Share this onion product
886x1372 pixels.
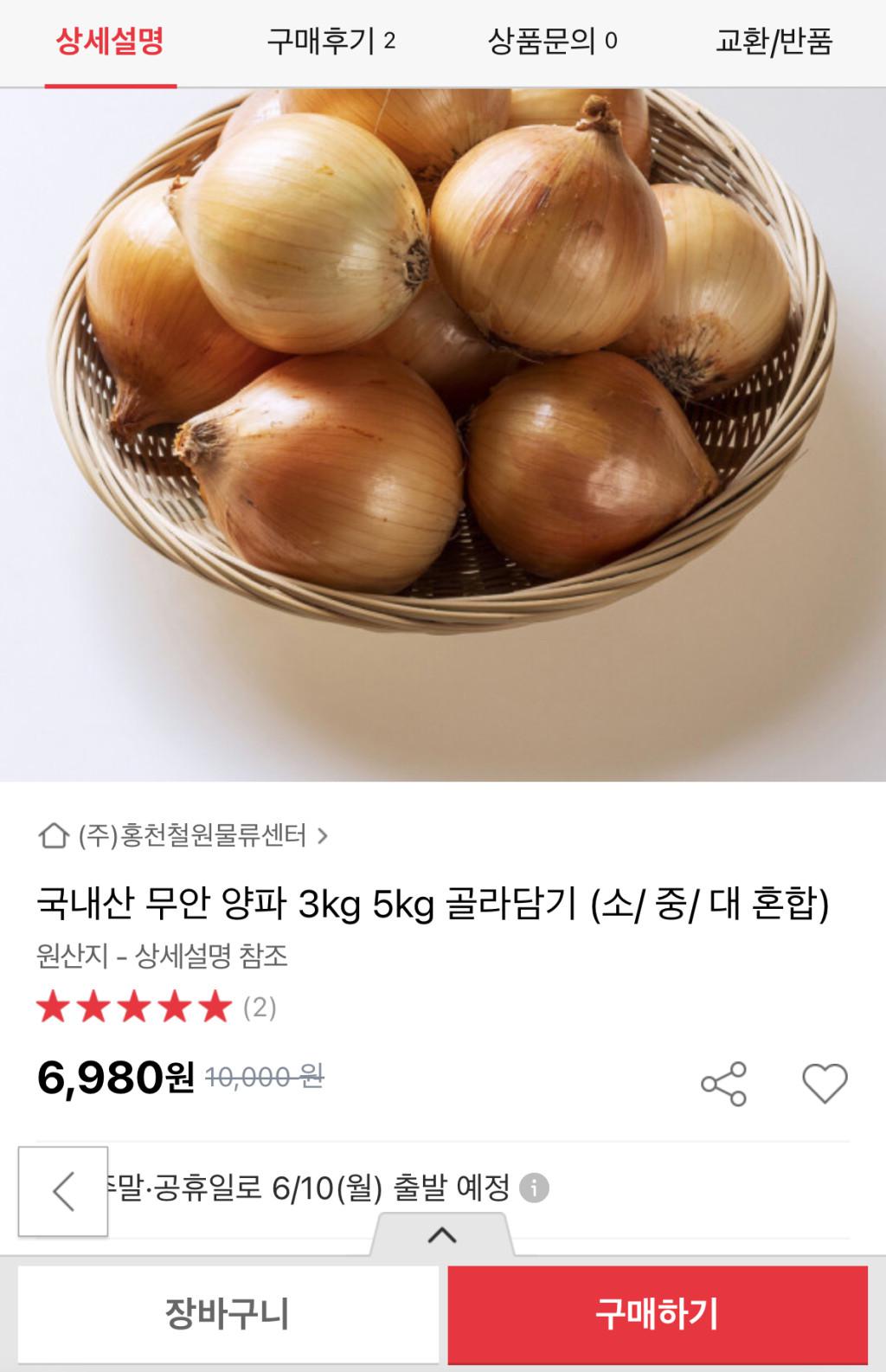(723, 1084)
